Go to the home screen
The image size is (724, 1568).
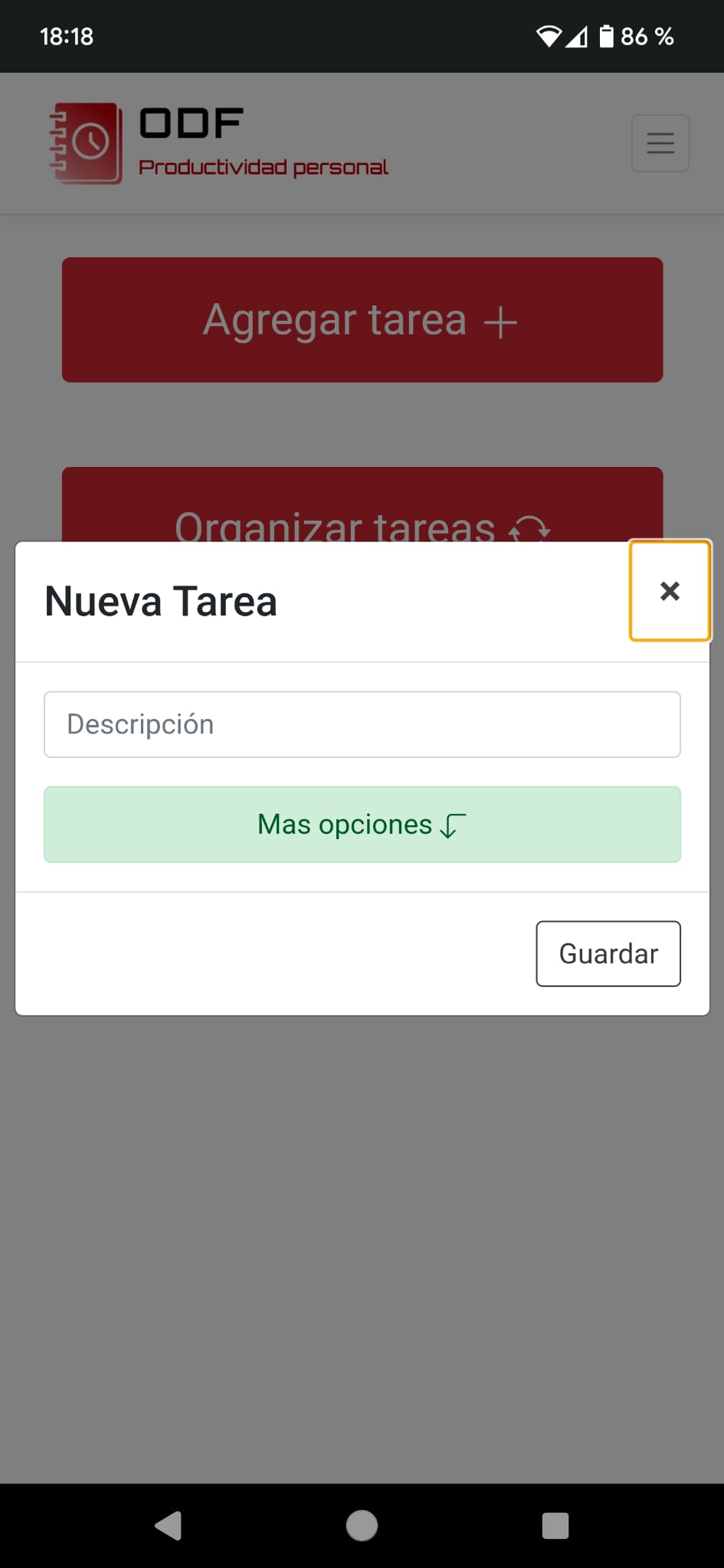pos(362,1525)
